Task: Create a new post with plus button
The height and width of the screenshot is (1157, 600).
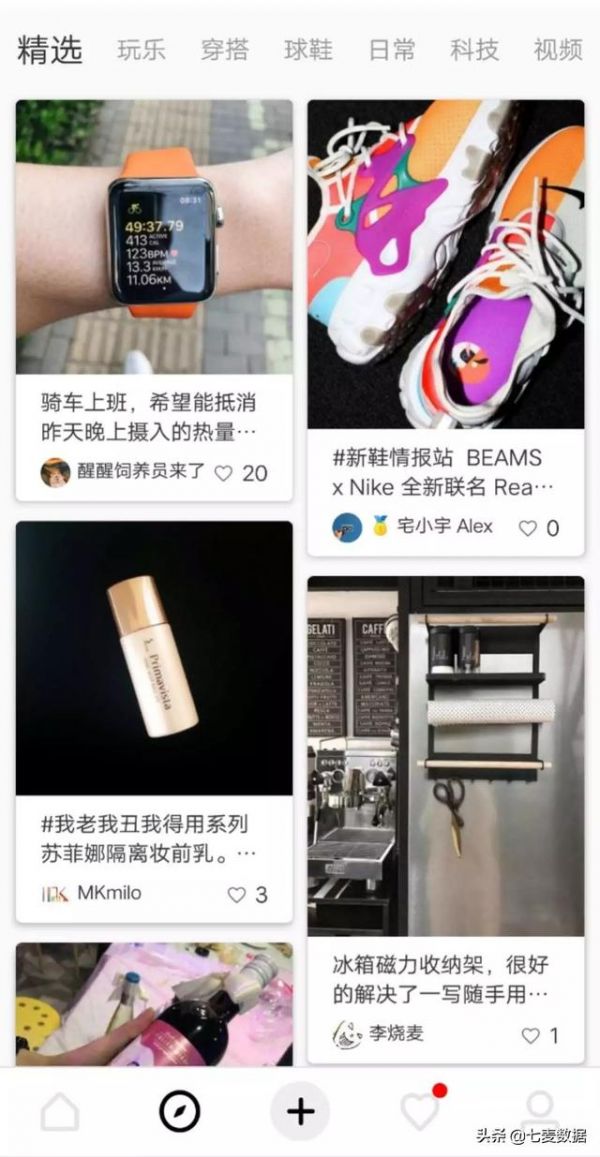Action: click(300, 1111)
